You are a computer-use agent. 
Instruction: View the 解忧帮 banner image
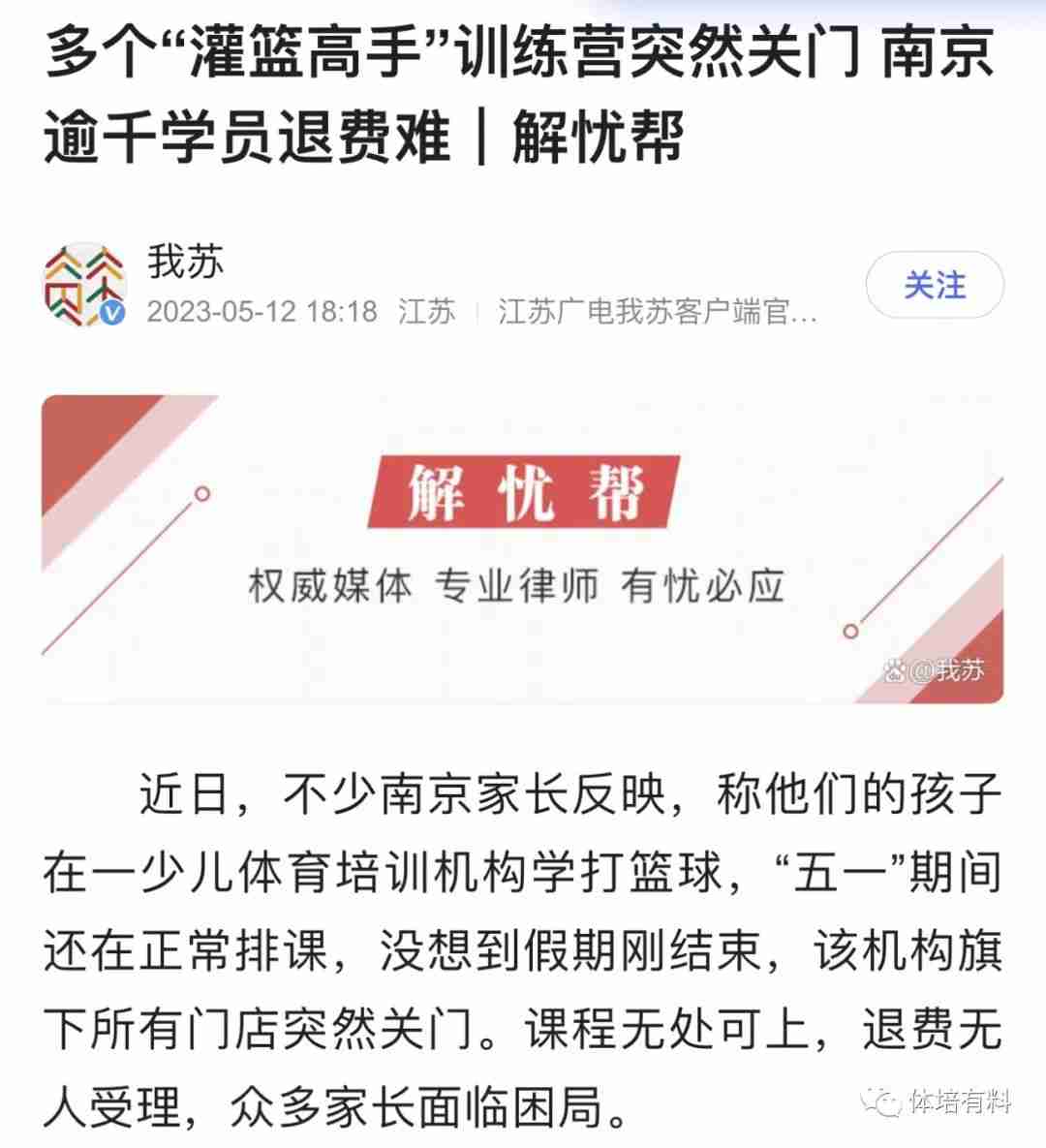[522, 548]
